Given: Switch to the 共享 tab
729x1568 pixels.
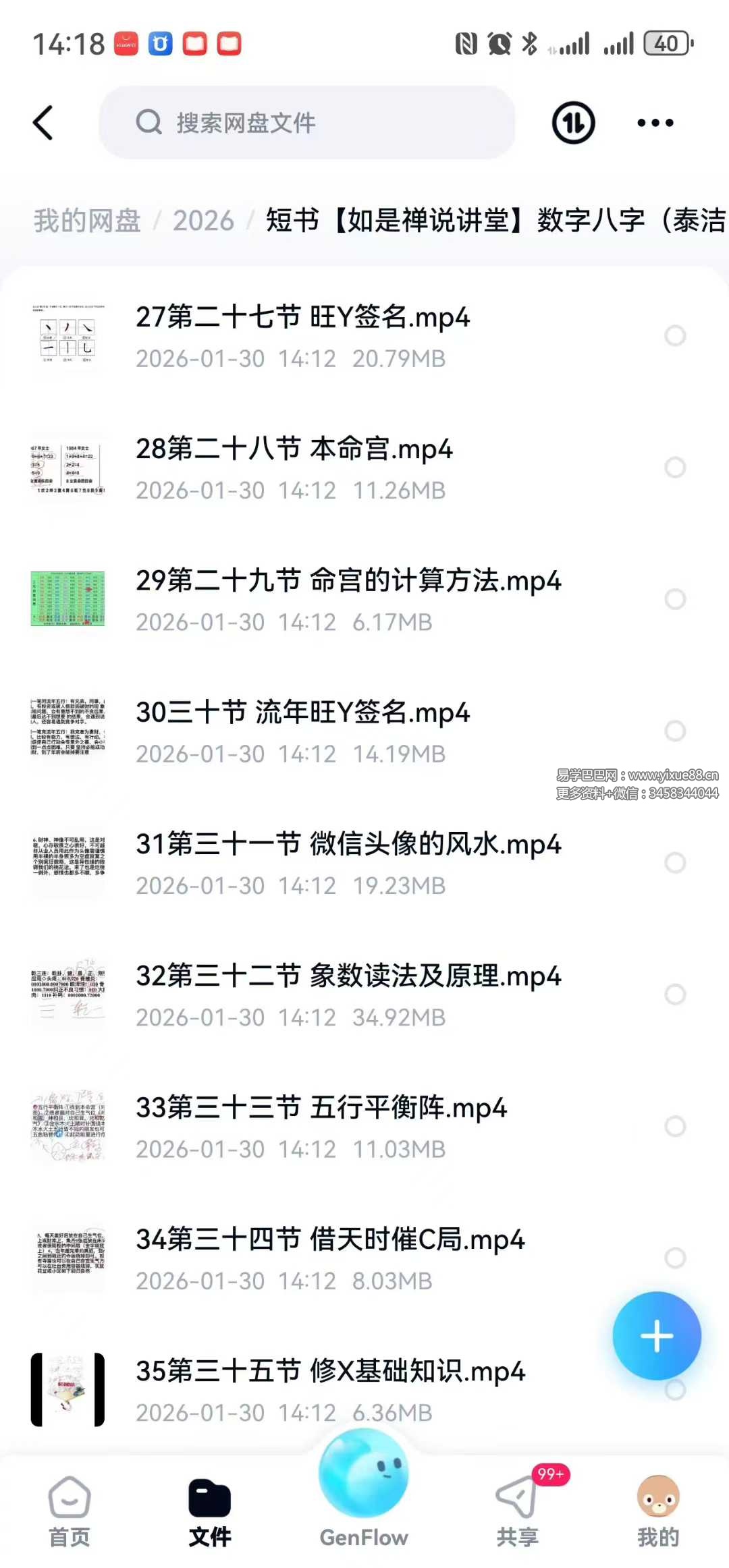Looking at the screenshot, I should [518, 1511].
